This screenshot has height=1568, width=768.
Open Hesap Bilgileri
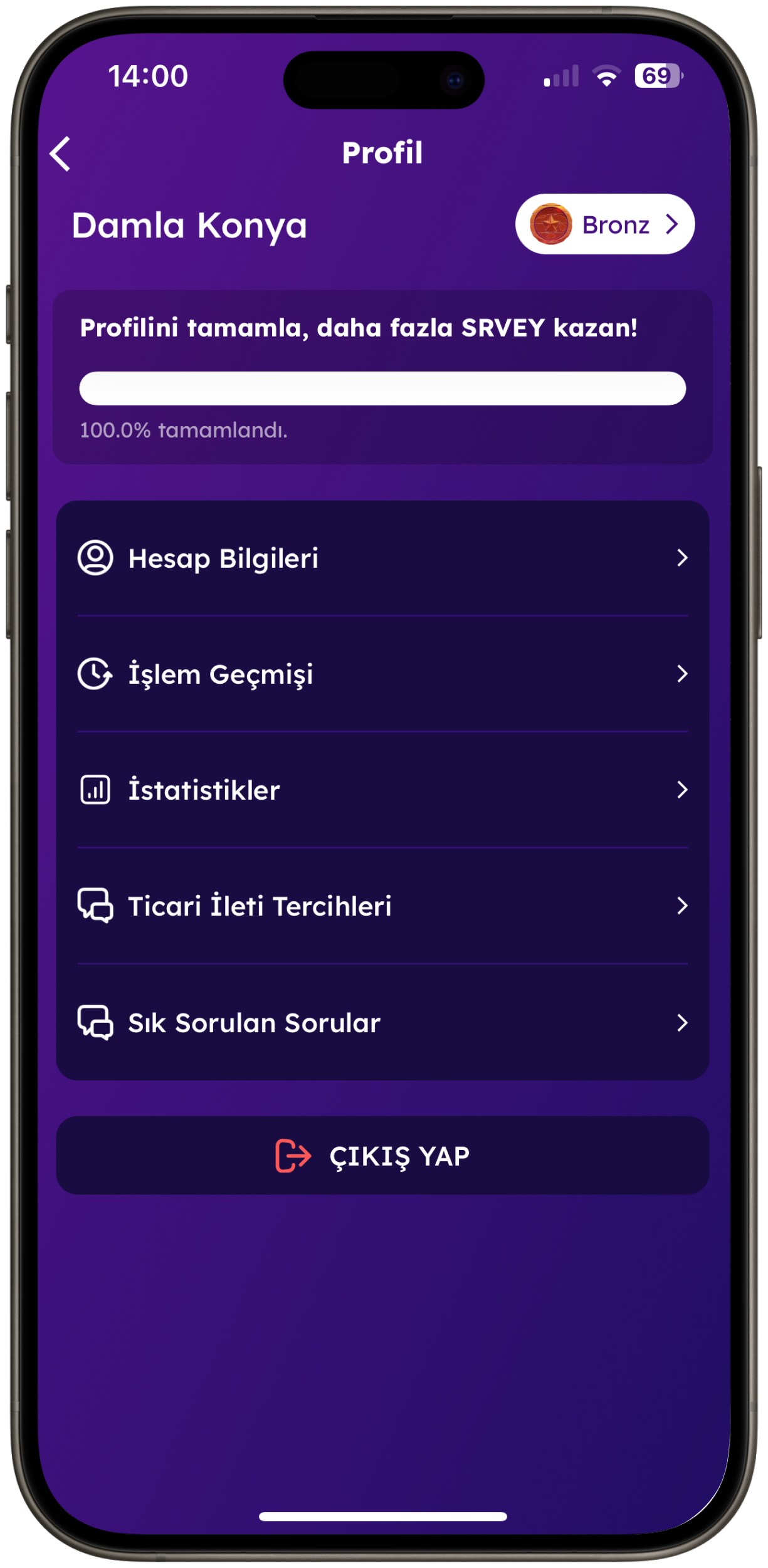coord(382,558)
